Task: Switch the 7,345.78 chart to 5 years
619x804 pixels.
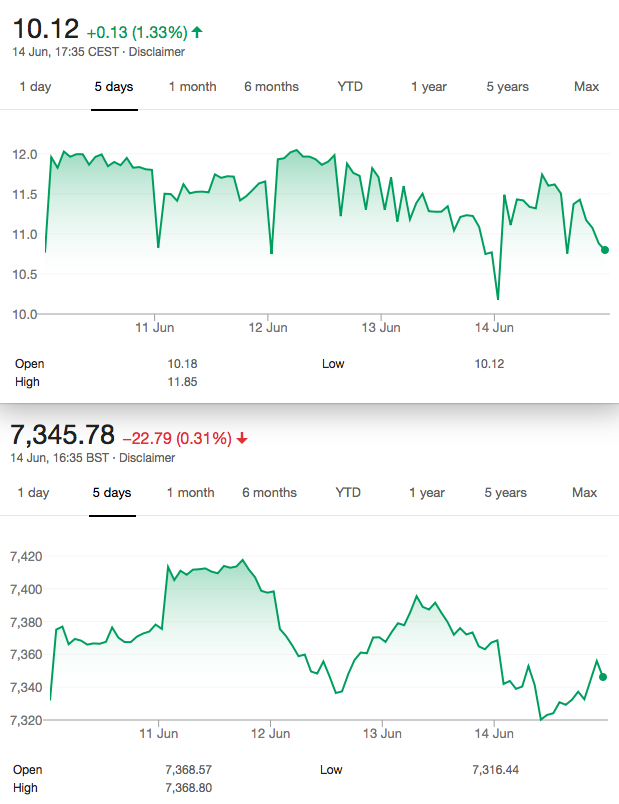Action: click(x=505, y=493)
